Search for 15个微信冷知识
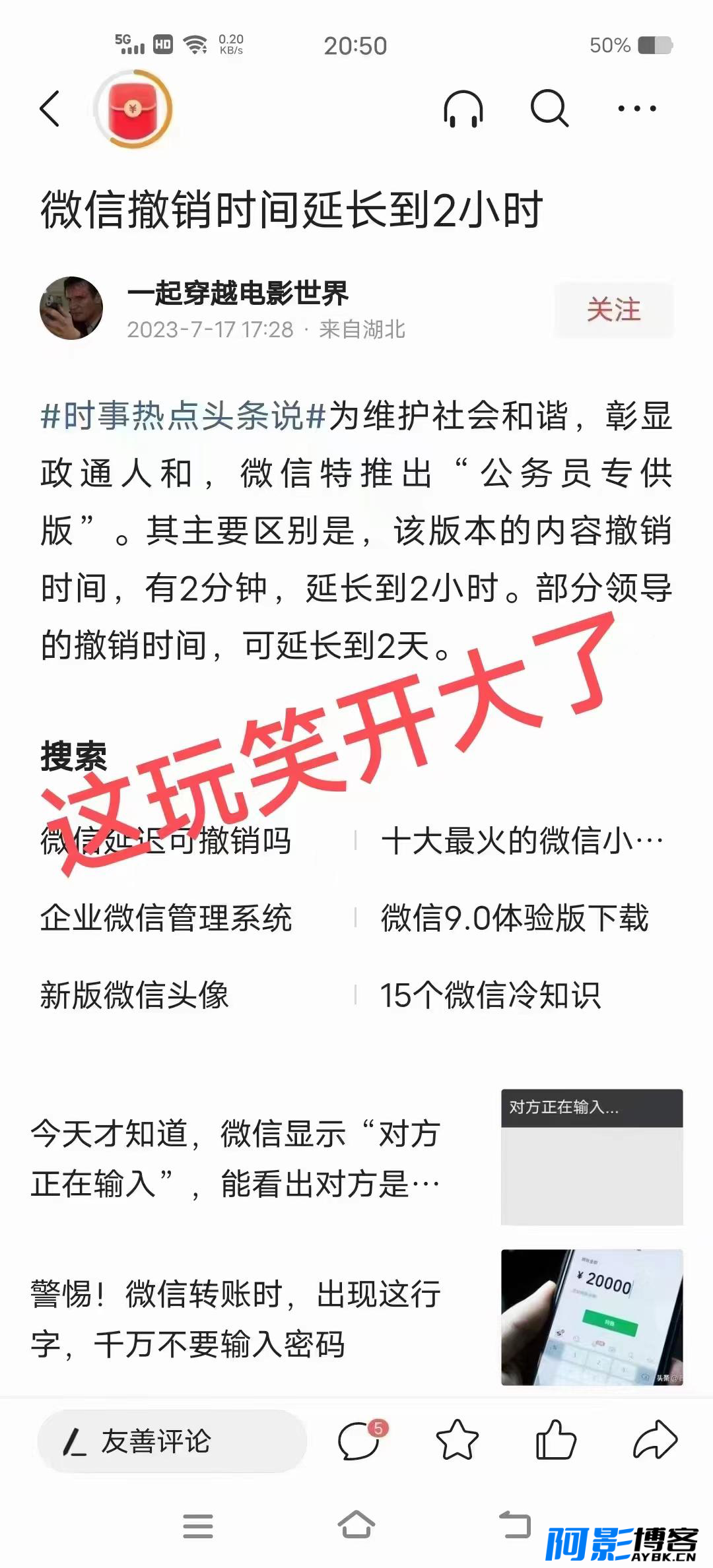This screenshot has width=713, height=1568. pyautogui.click(x=491, y=995)
